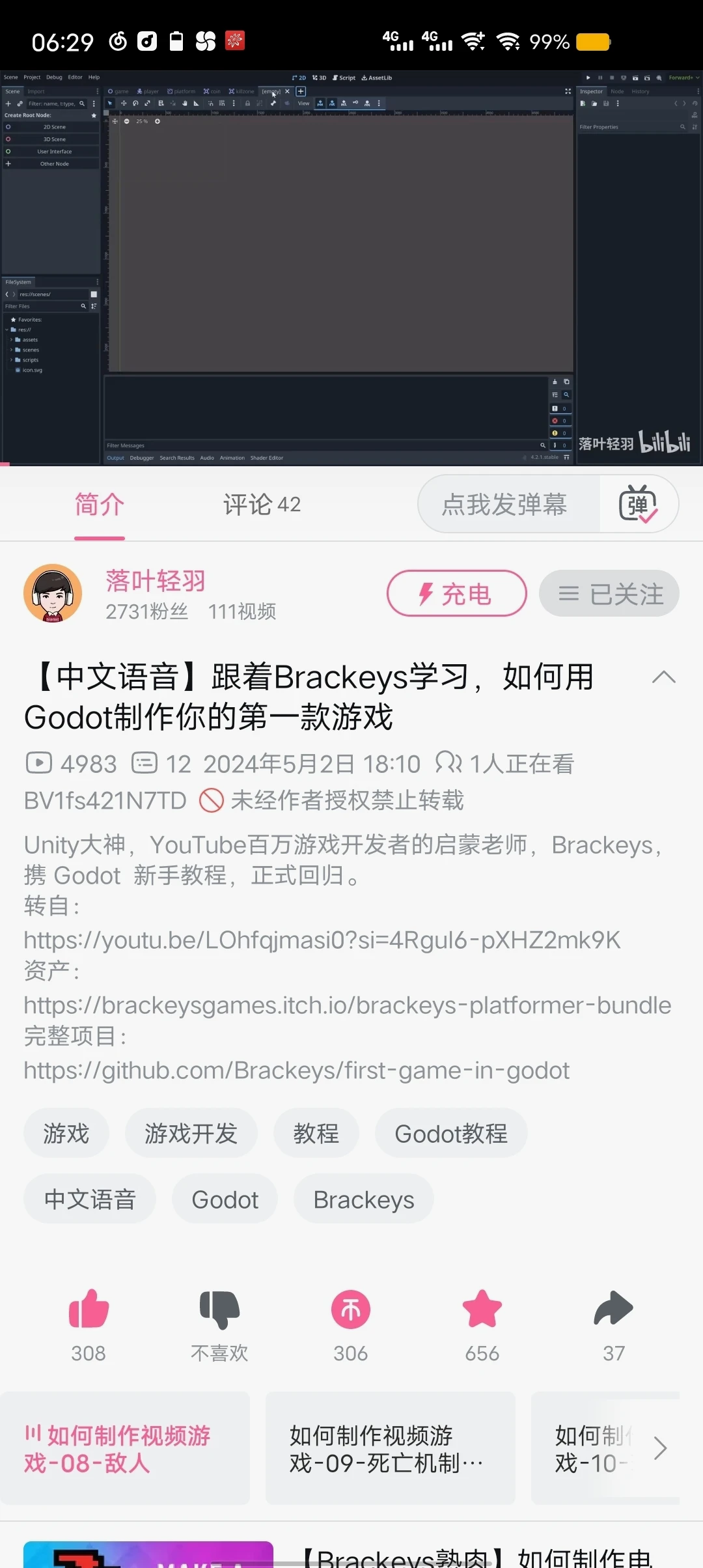Play episode 如何制作视频游戏-09-死亡机制
703x1568 pixels.
[390, 1448]
